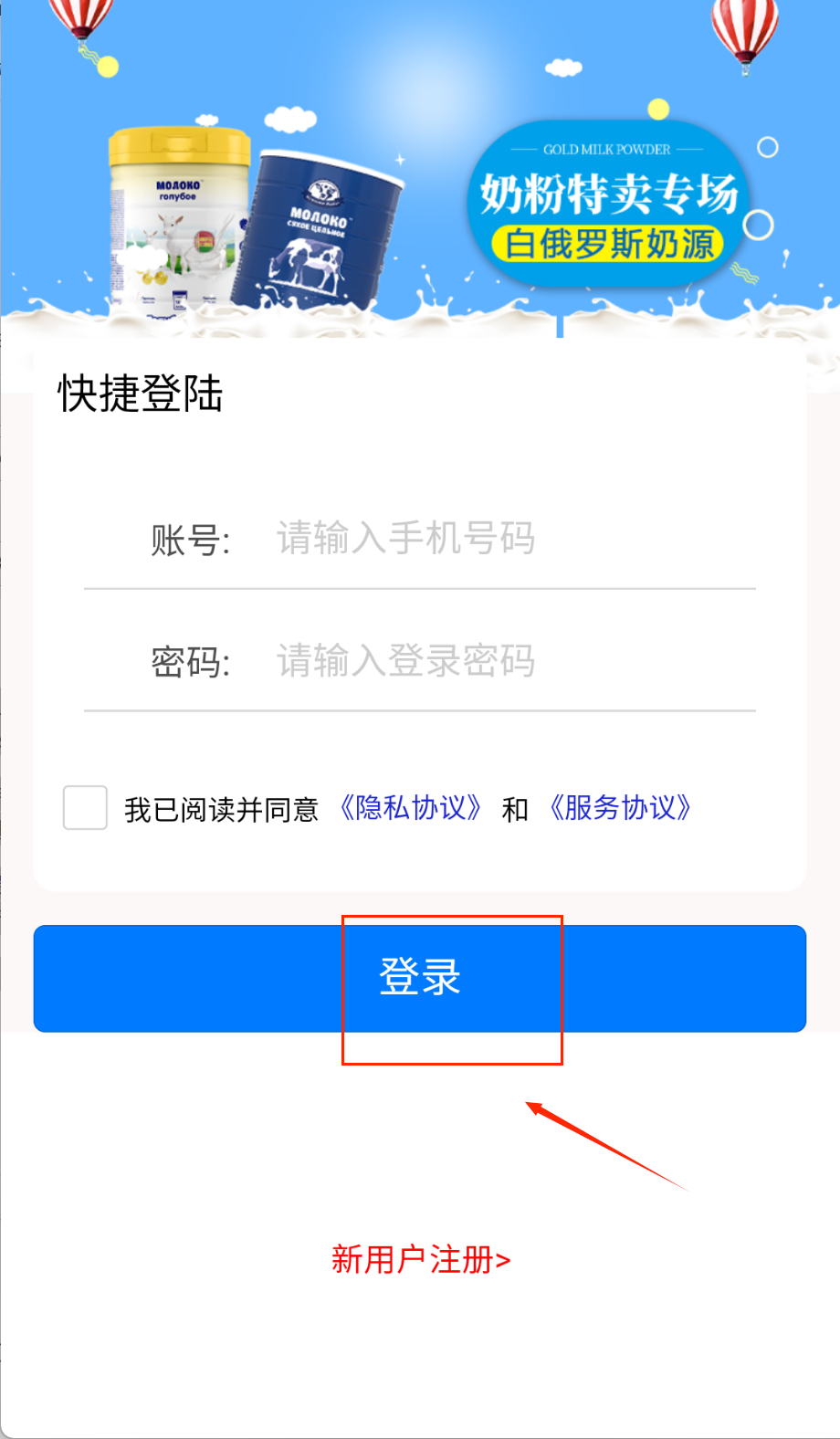
Task: Open the 《隐私协议》 link
Action: pos(410,808)
